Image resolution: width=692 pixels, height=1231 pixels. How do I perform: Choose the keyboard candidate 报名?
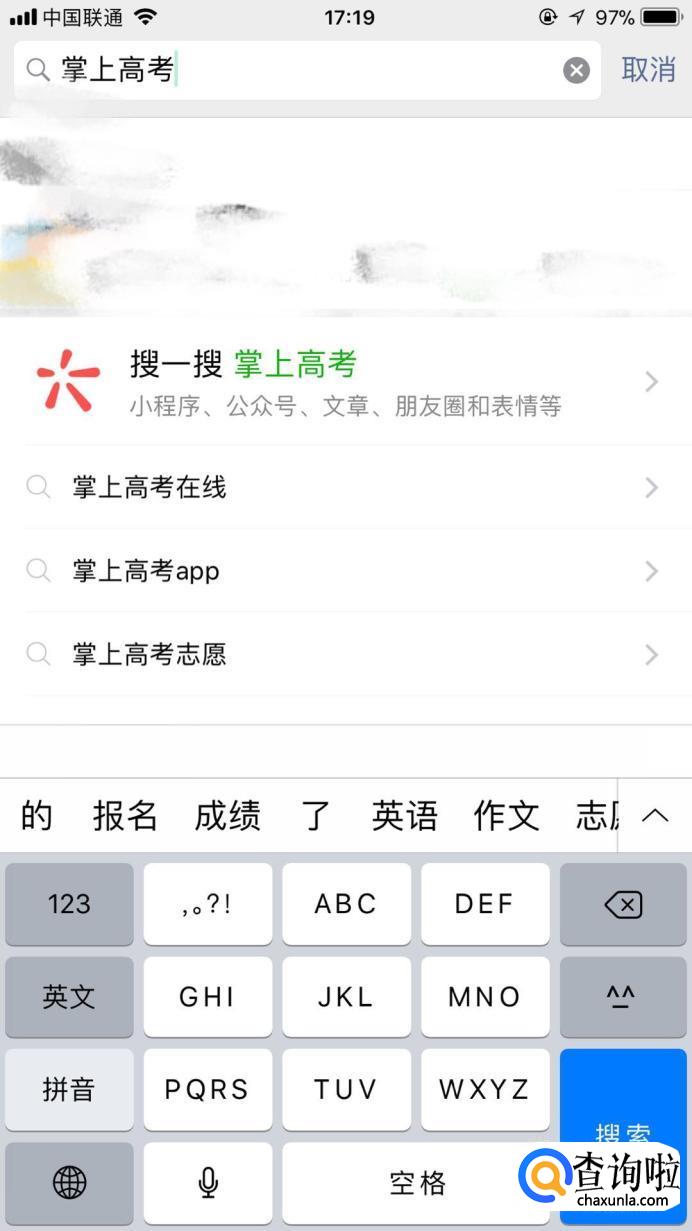(125, 816)
